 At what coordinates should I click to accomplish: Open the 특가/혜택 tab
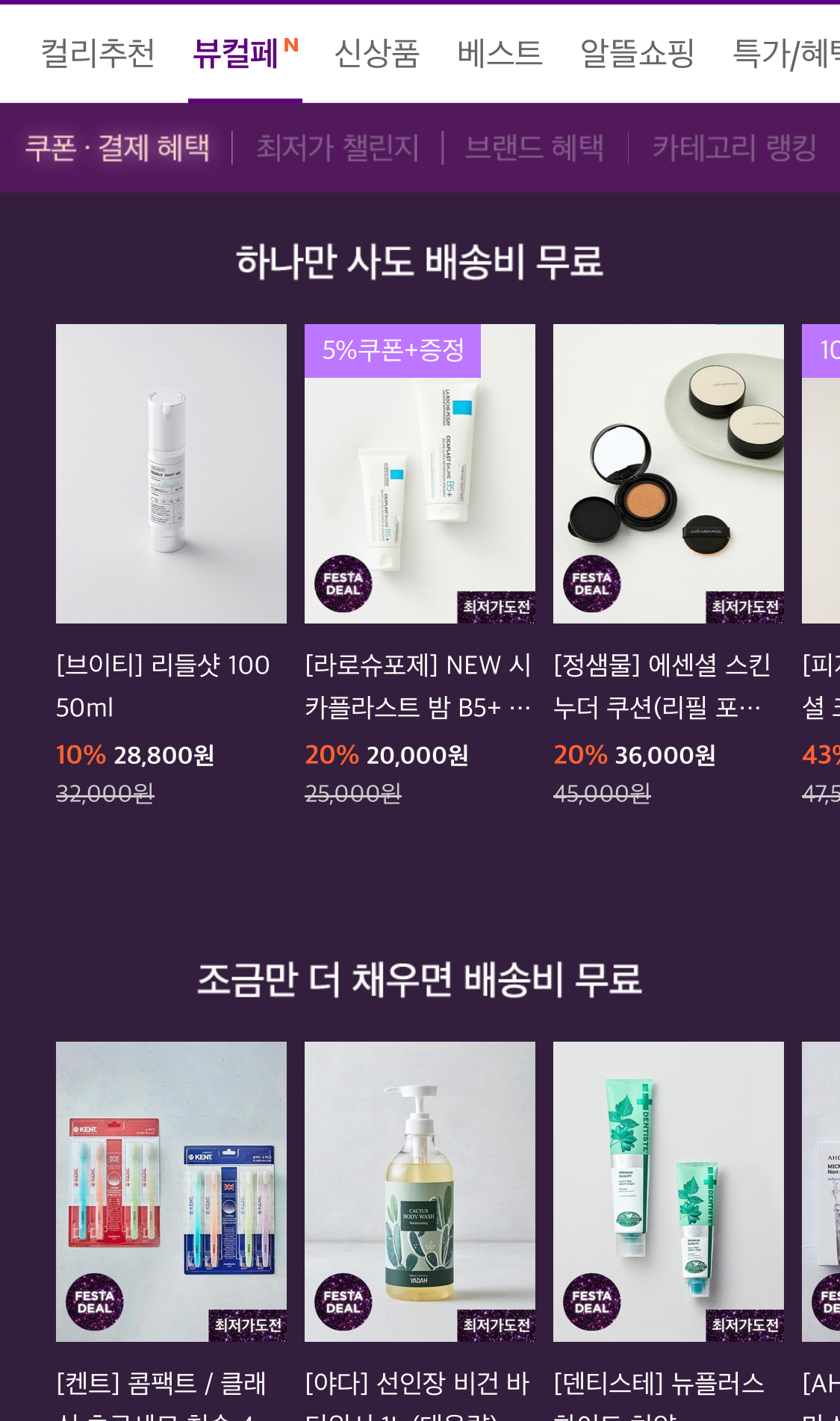(786, 54)
